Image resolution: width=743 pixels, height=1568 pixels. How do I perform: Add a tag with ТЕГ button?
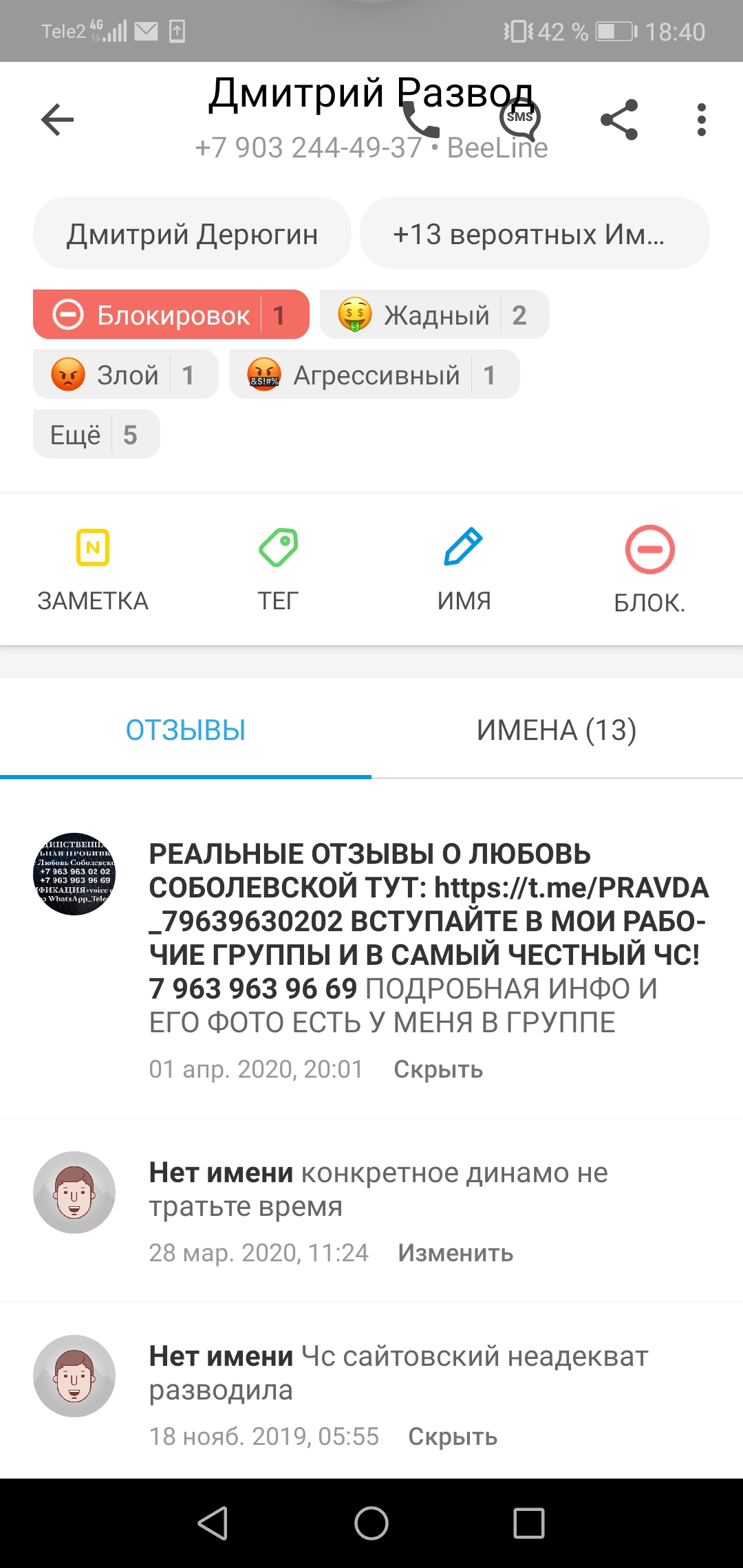pos(278,569)
